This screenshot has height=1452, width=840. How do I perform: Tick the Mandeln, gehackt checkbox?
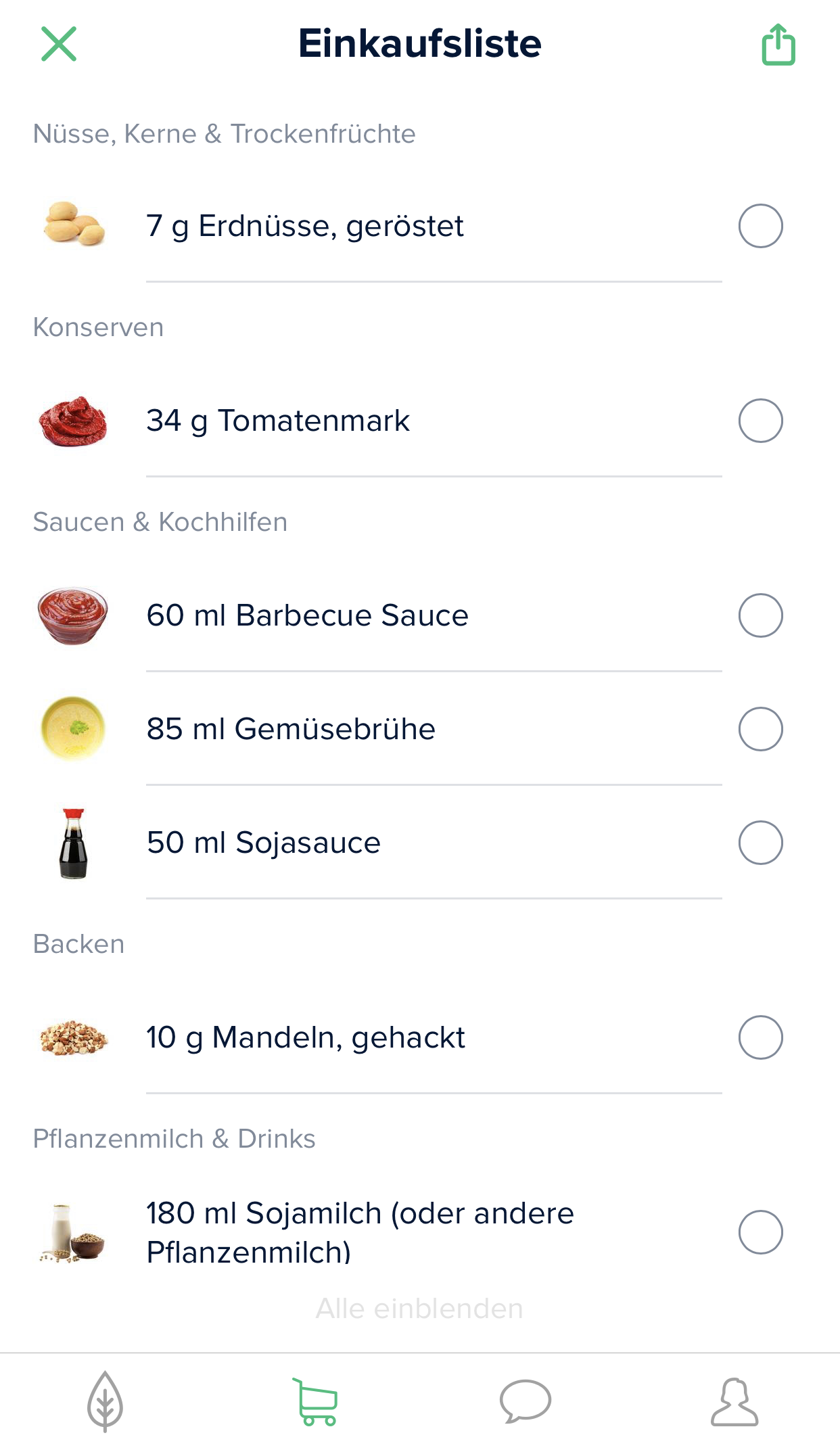760,1037
